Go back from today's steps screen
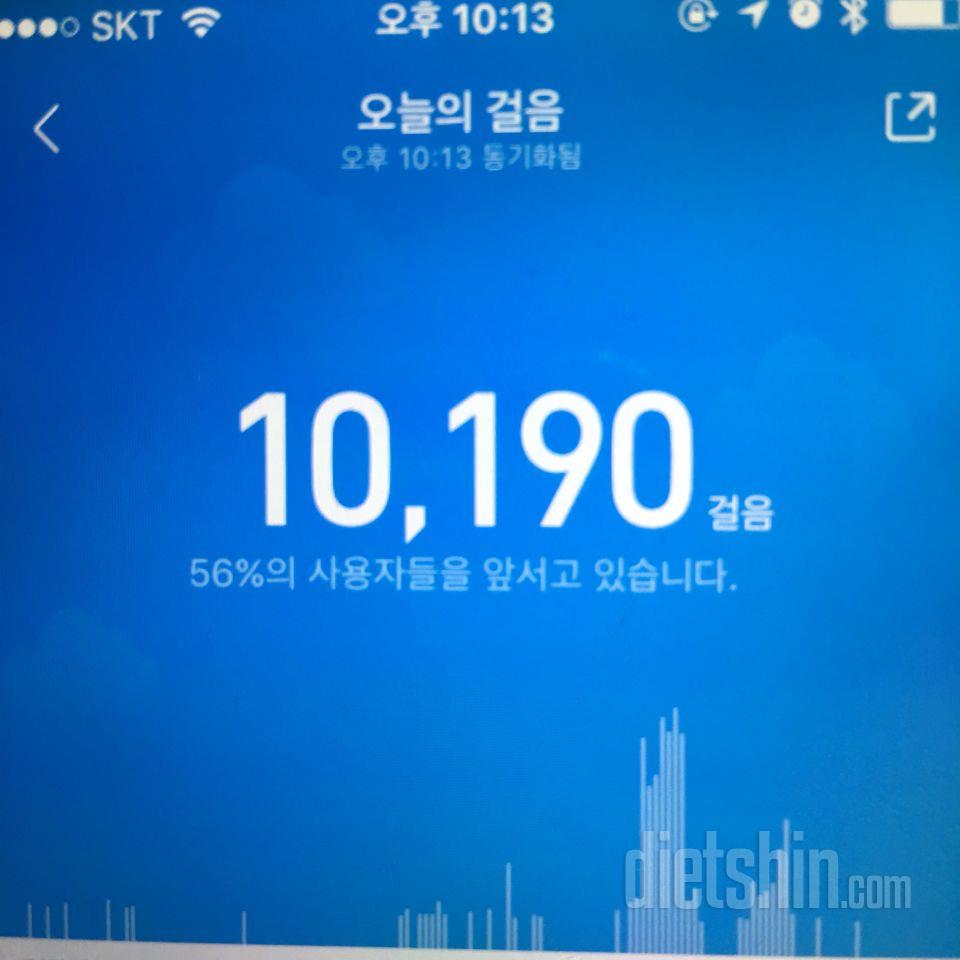This screenshot has width=960, height=960. (46, 128)
